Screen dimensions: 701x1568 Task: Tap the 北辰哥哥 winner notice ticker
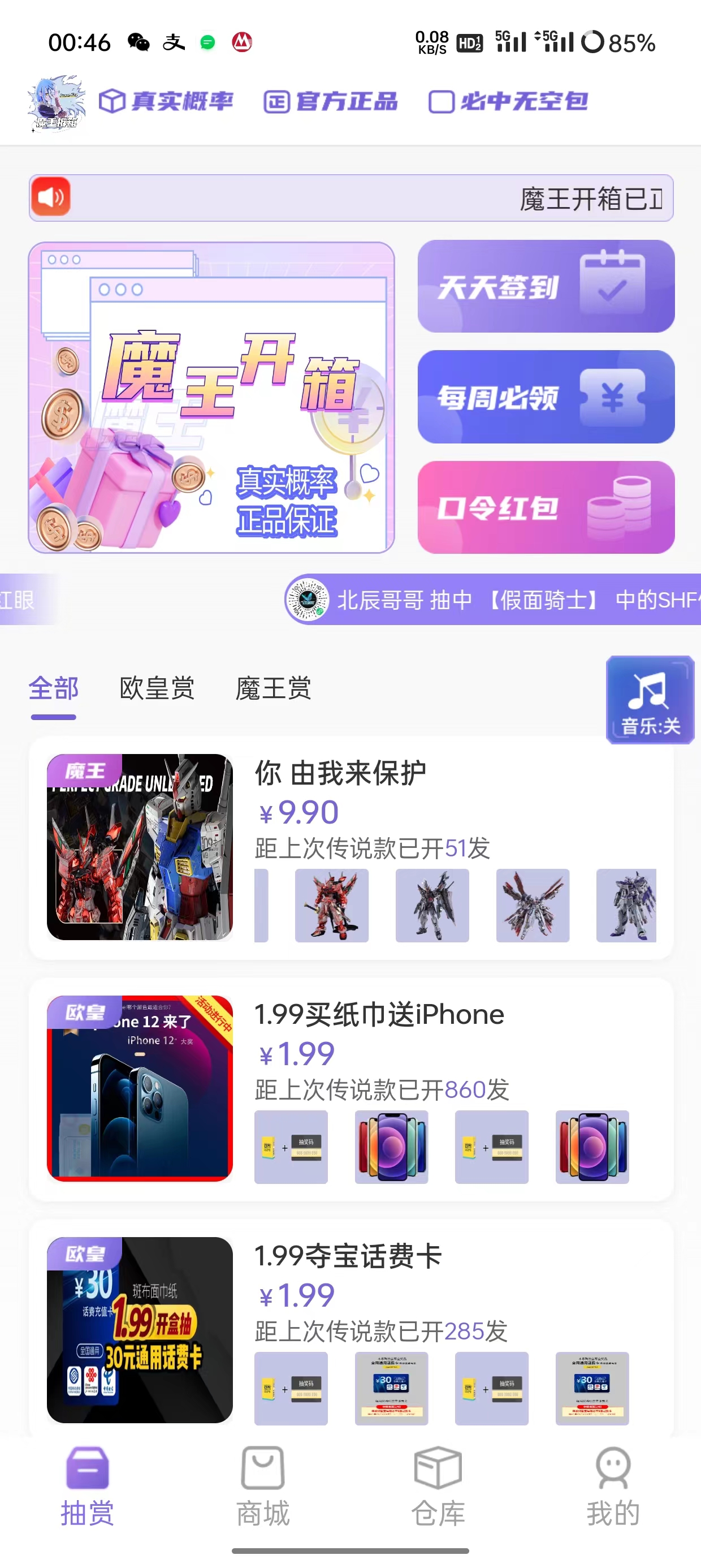click(493, 600)
